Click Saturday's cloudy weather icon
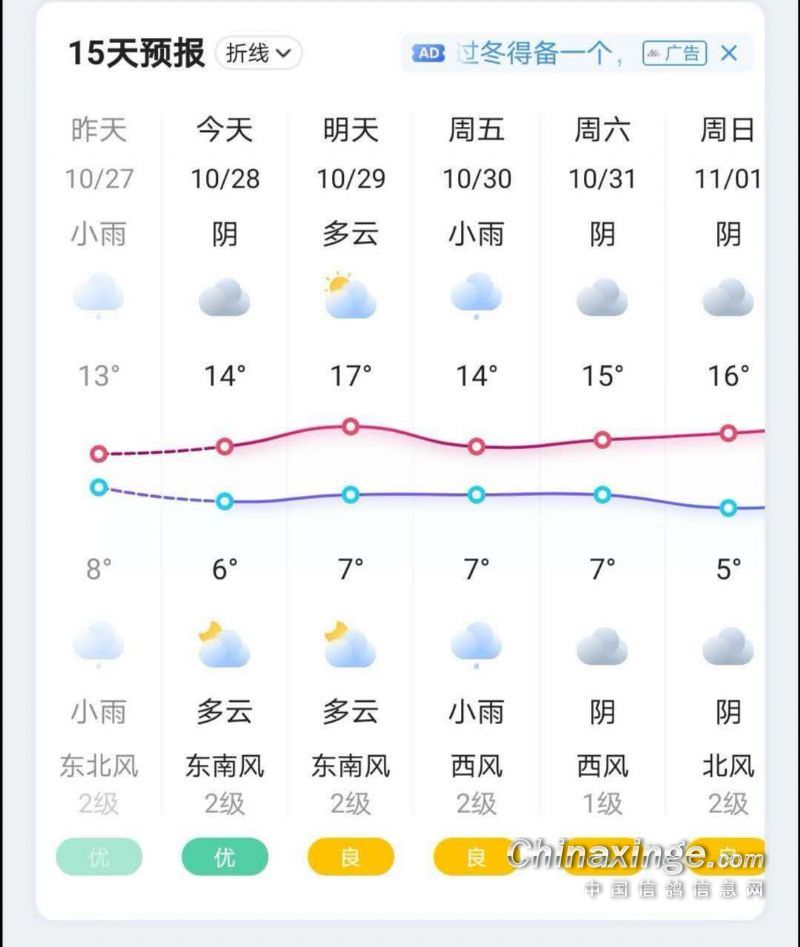The height and width of the screenshot is (947, 800). (600, 298)
